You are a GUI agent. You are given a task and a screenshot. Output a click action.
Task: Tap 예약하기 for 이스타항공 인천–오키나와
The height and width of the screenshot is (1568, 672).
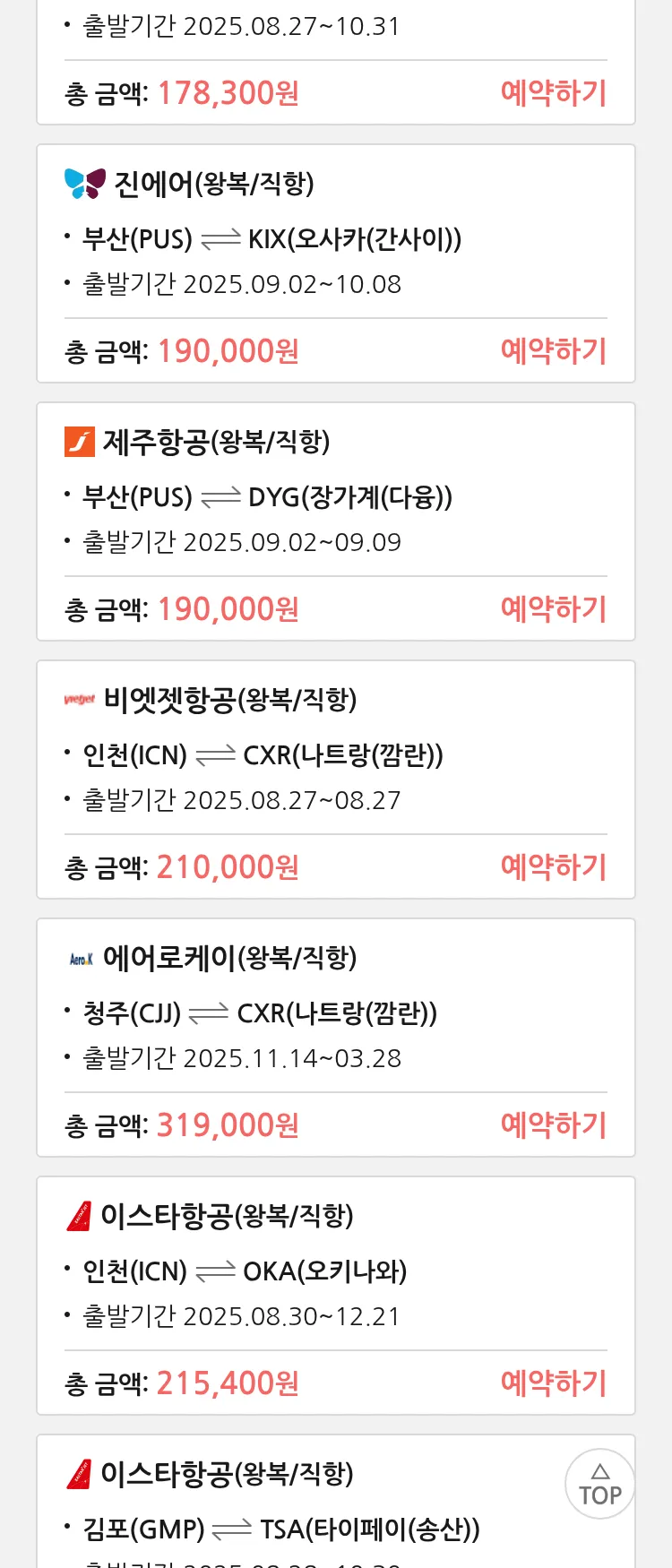(x=553, y=1383)
